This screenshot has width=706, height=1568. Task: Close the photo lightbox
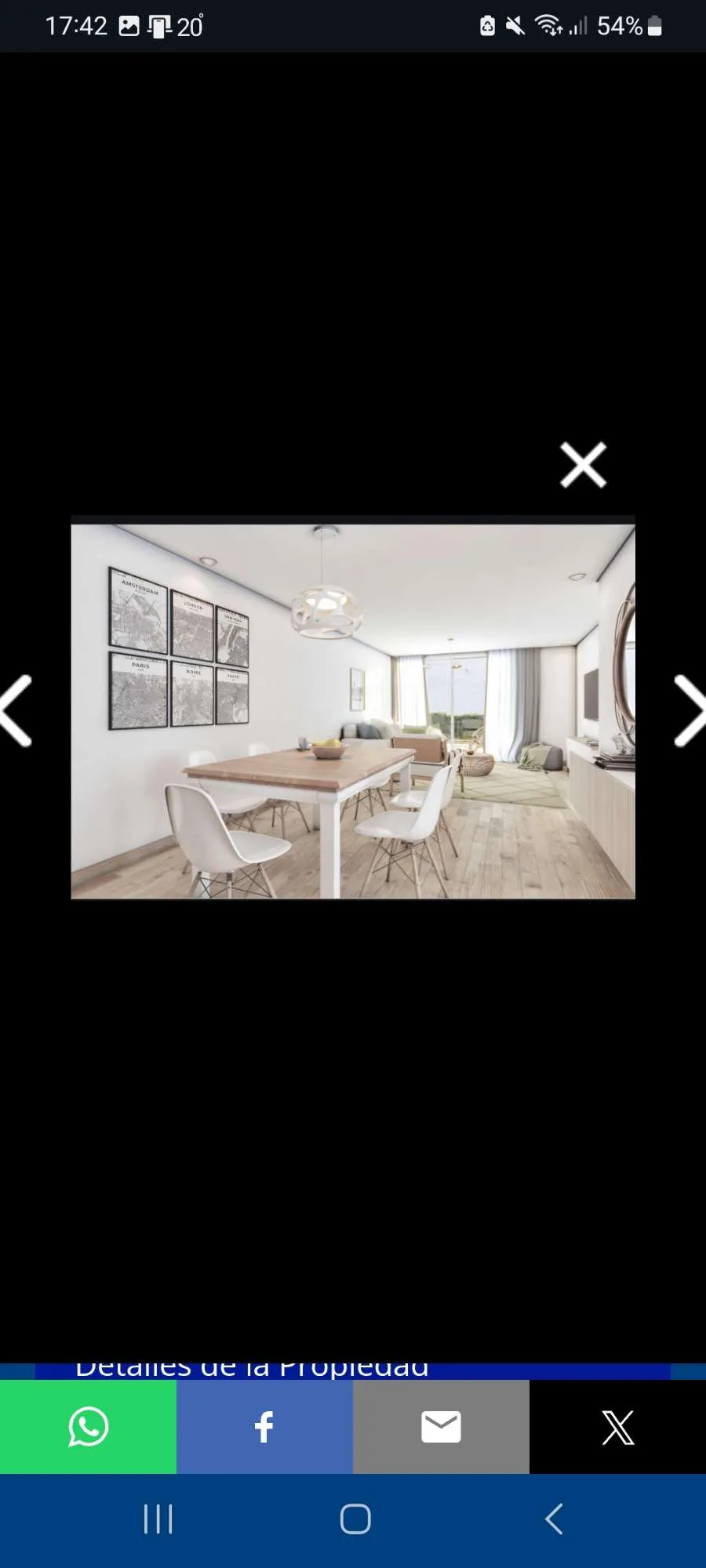click(x=583, y=465)
